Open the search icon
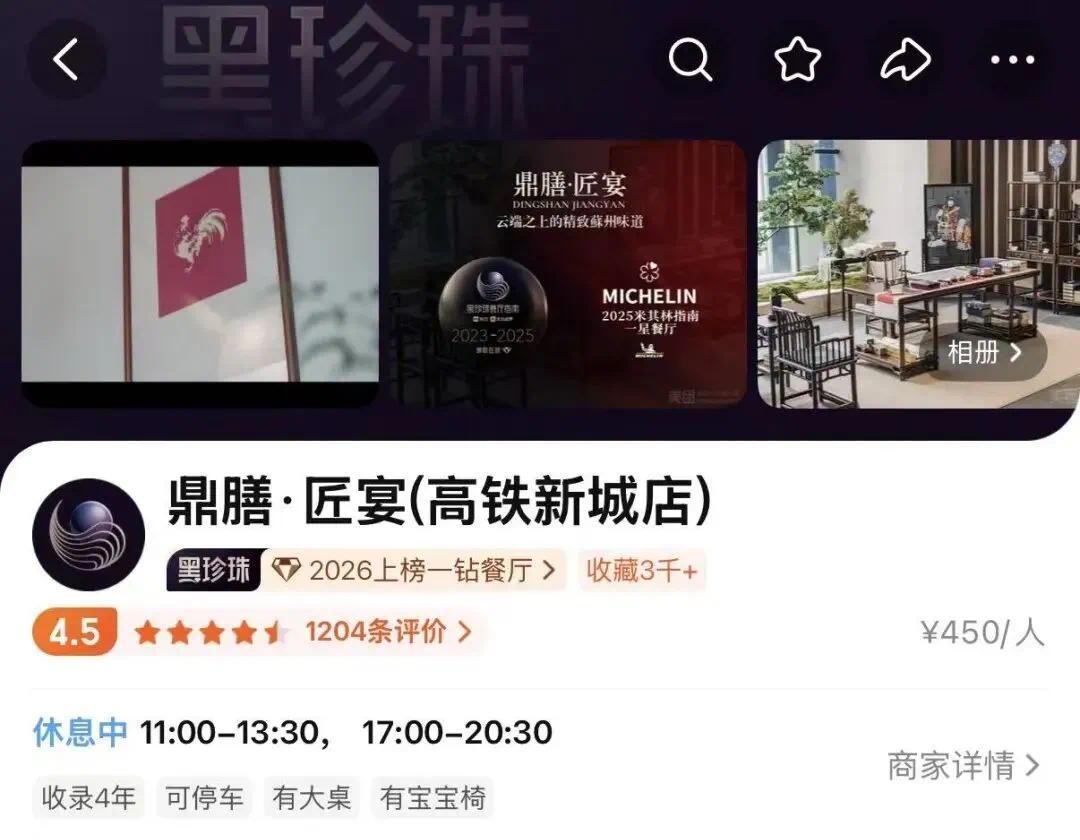The height and width of the screenshot is (840, 1080). point(690,60)
